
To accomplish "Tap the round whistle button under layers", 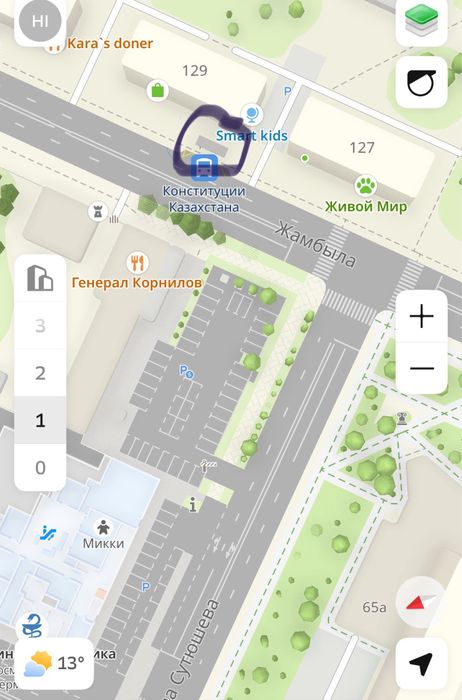I will [x=421, y=83].
